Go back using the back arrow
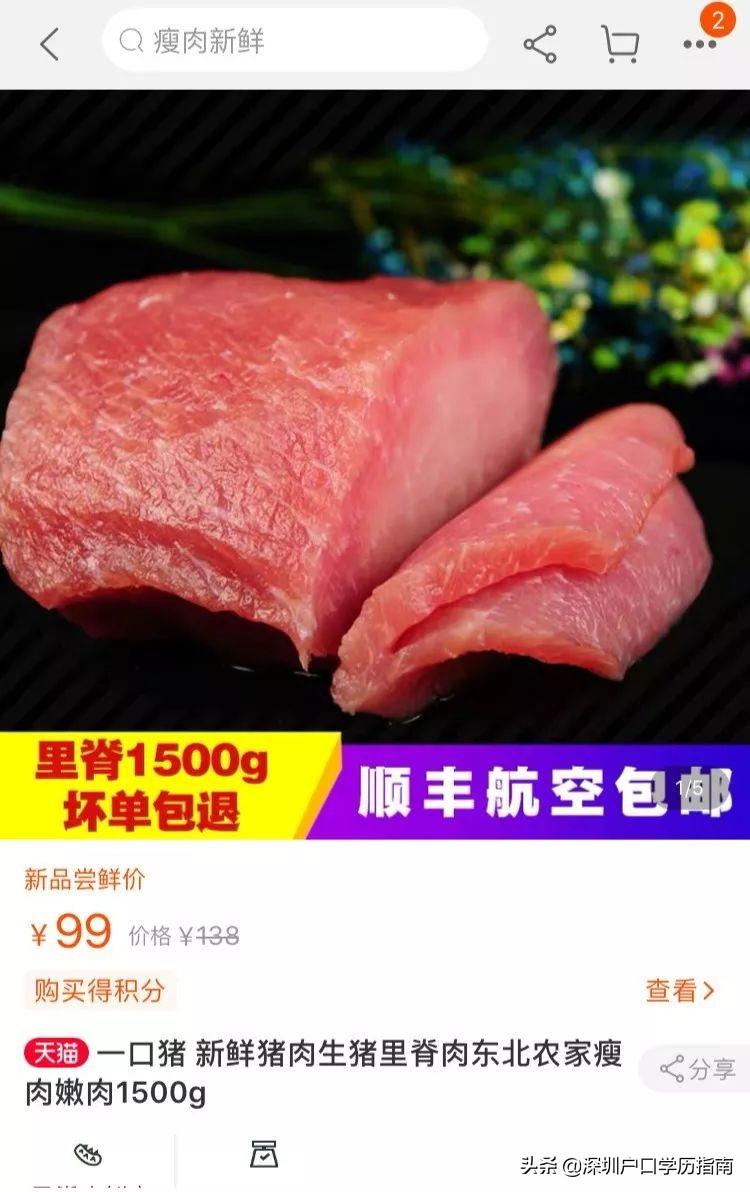 point(49,44)
